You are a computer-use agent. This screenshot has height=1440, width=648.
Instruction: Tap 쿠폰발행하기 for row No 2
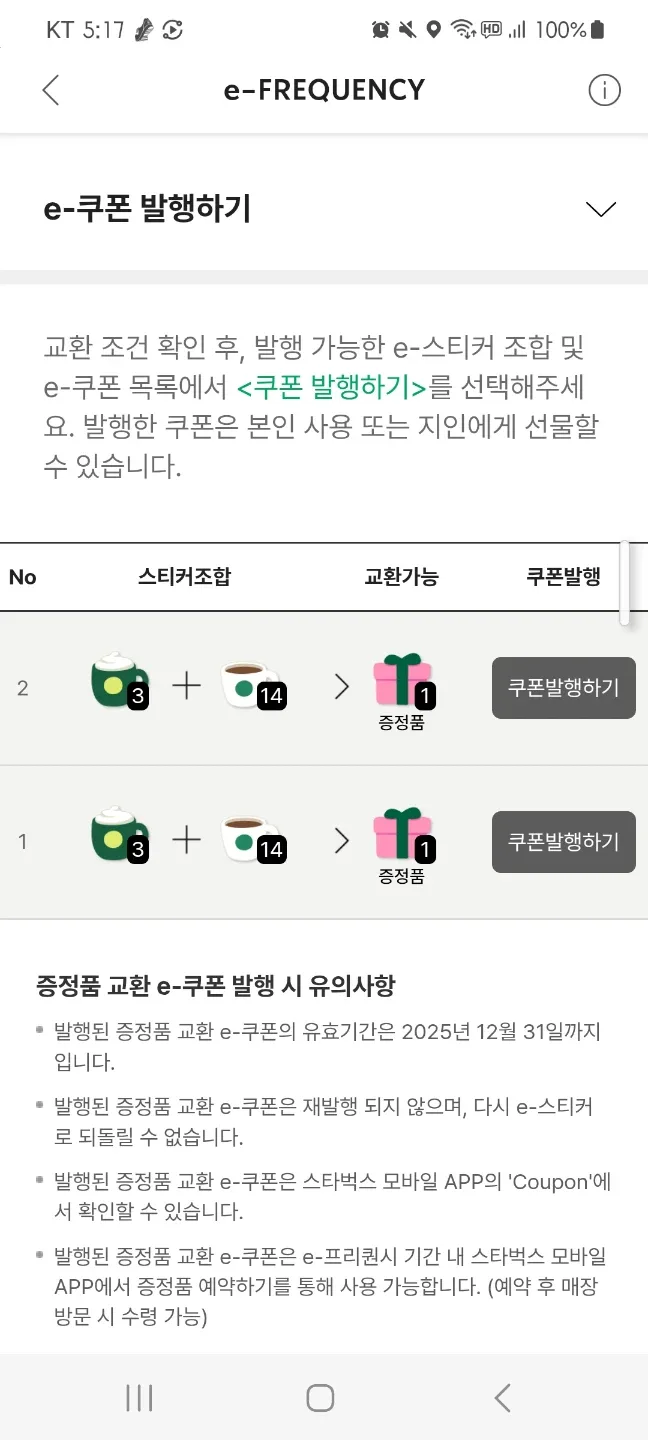coord(563,688)
